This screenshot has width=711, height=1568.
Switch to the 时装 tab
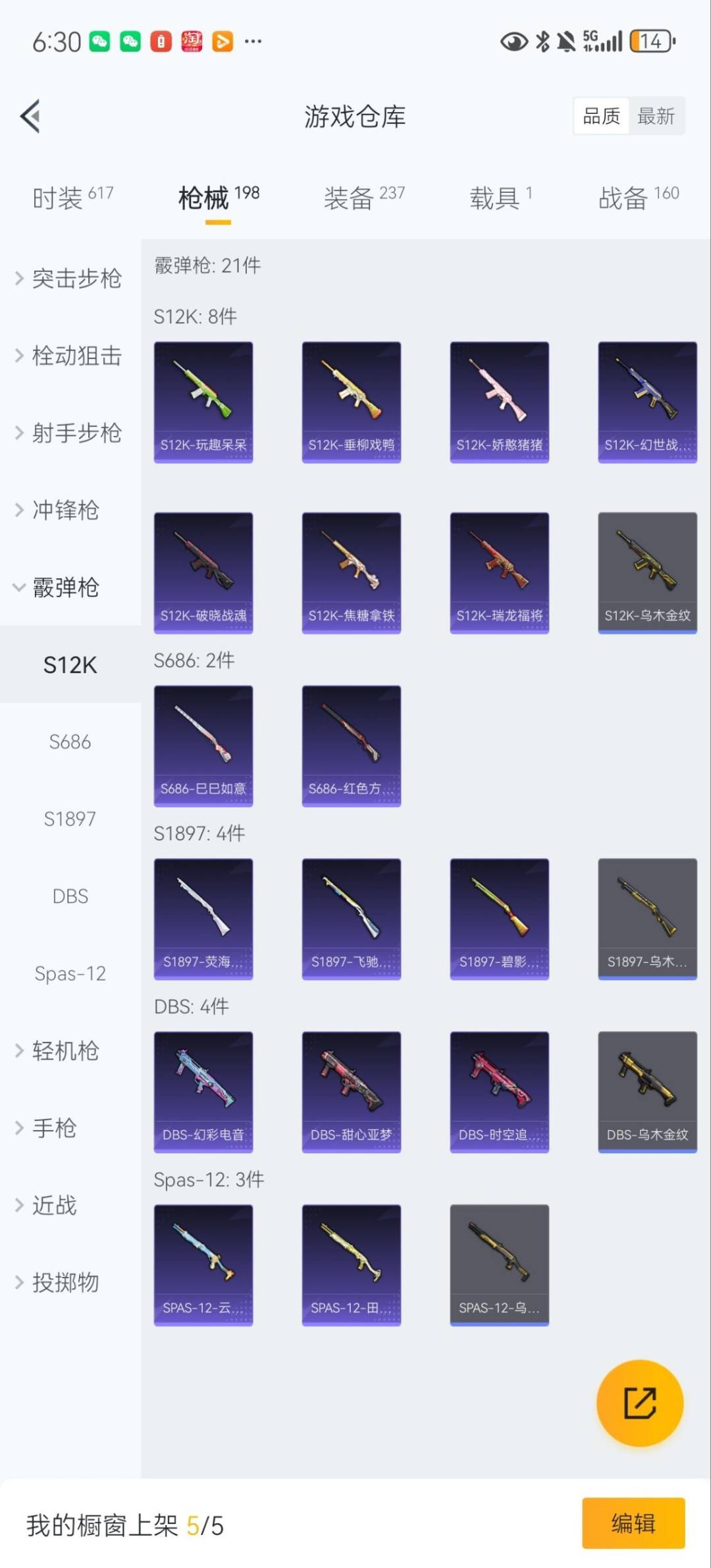(x=72, y=197)
